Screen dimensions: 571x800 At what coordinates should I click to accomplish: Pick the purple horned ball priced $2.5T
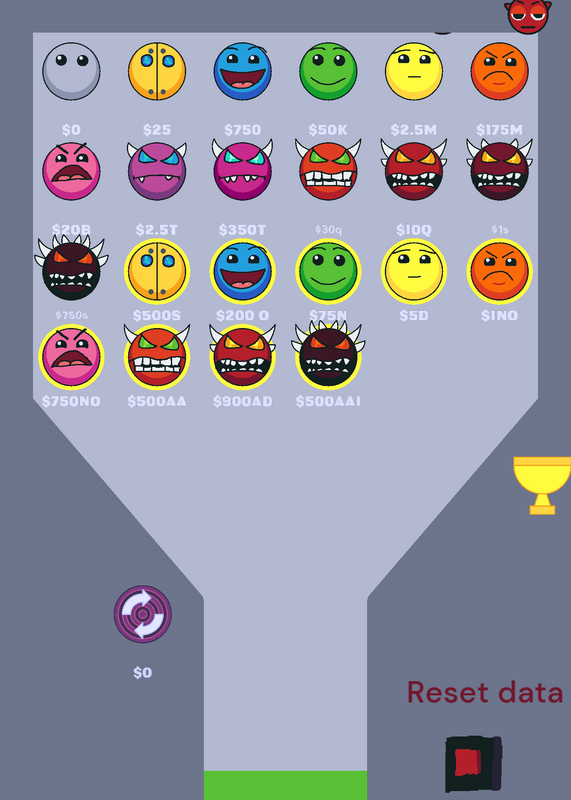(x=157, y=171)
